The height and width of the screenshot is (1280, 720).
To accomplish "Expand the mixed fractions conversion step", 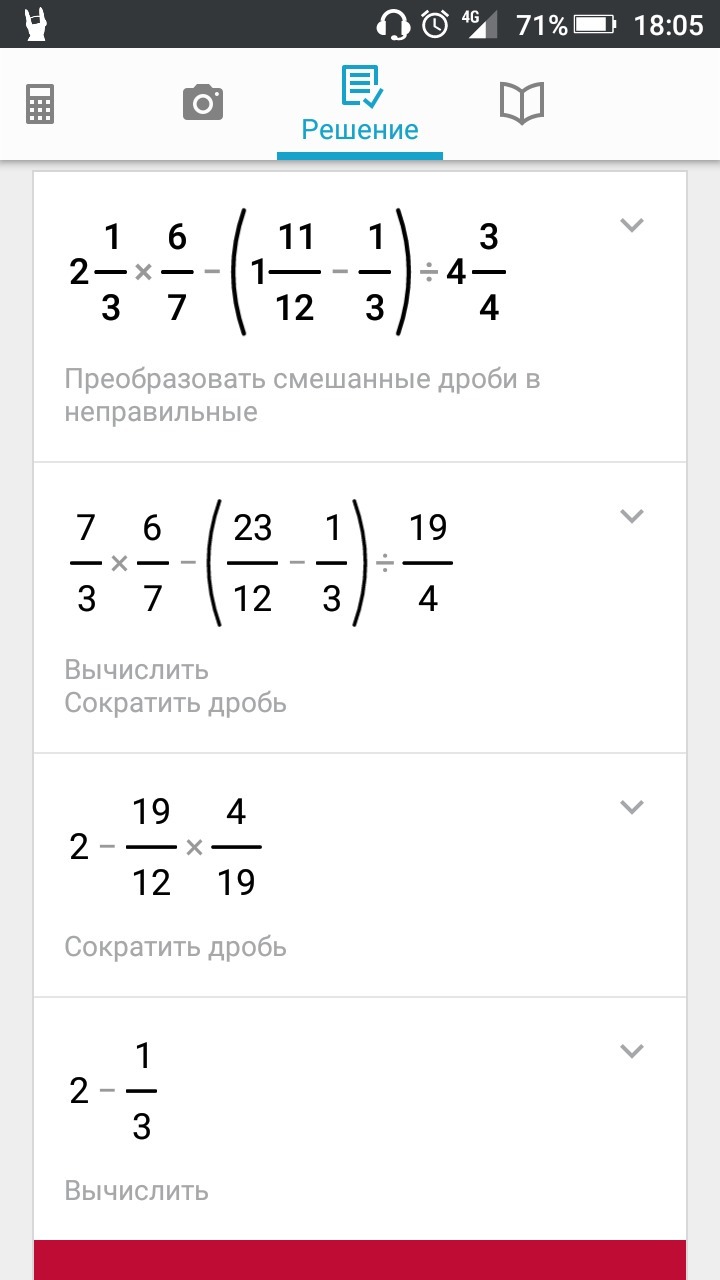I will click(631, 225).
